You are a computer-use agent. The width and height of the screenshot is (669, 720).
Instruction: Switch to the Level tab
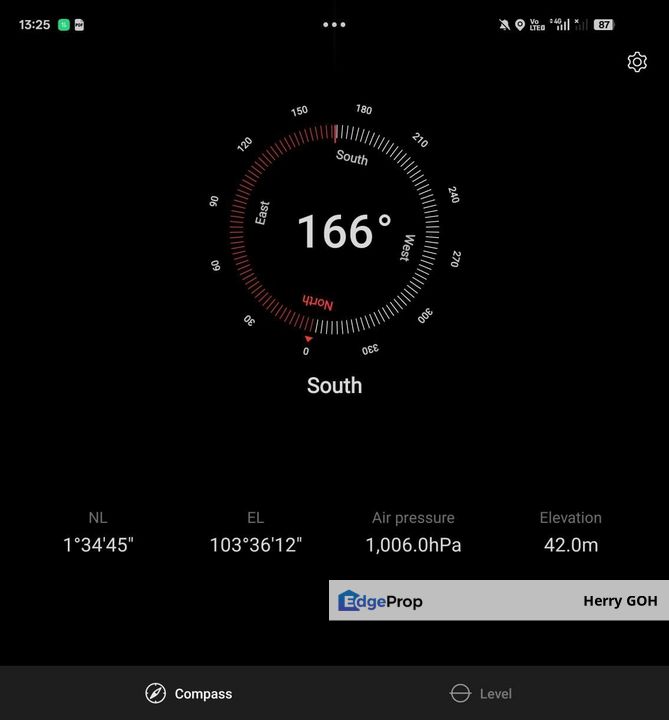(x=481, y=693)
